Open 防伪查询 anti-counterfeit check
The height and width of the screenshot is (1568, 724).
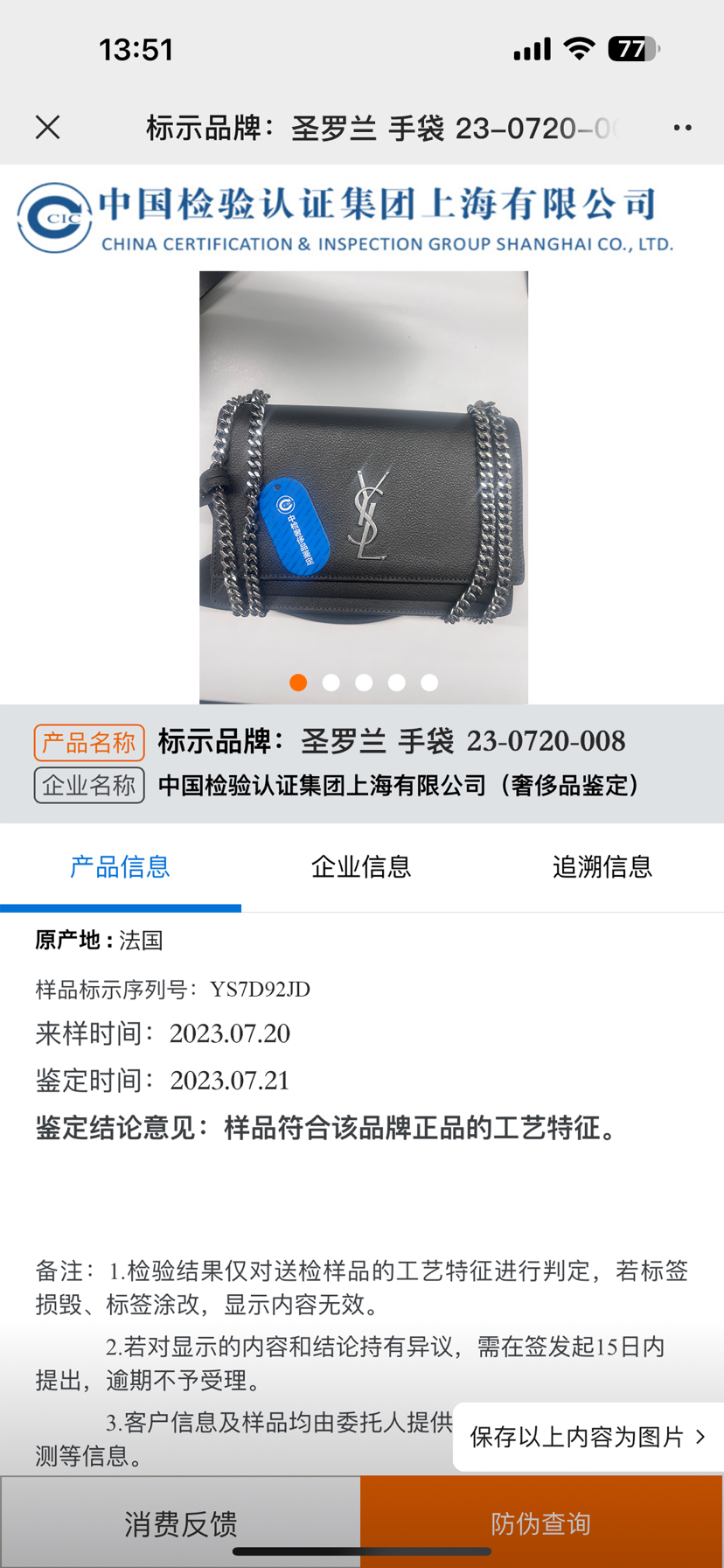click(541, 1523)
